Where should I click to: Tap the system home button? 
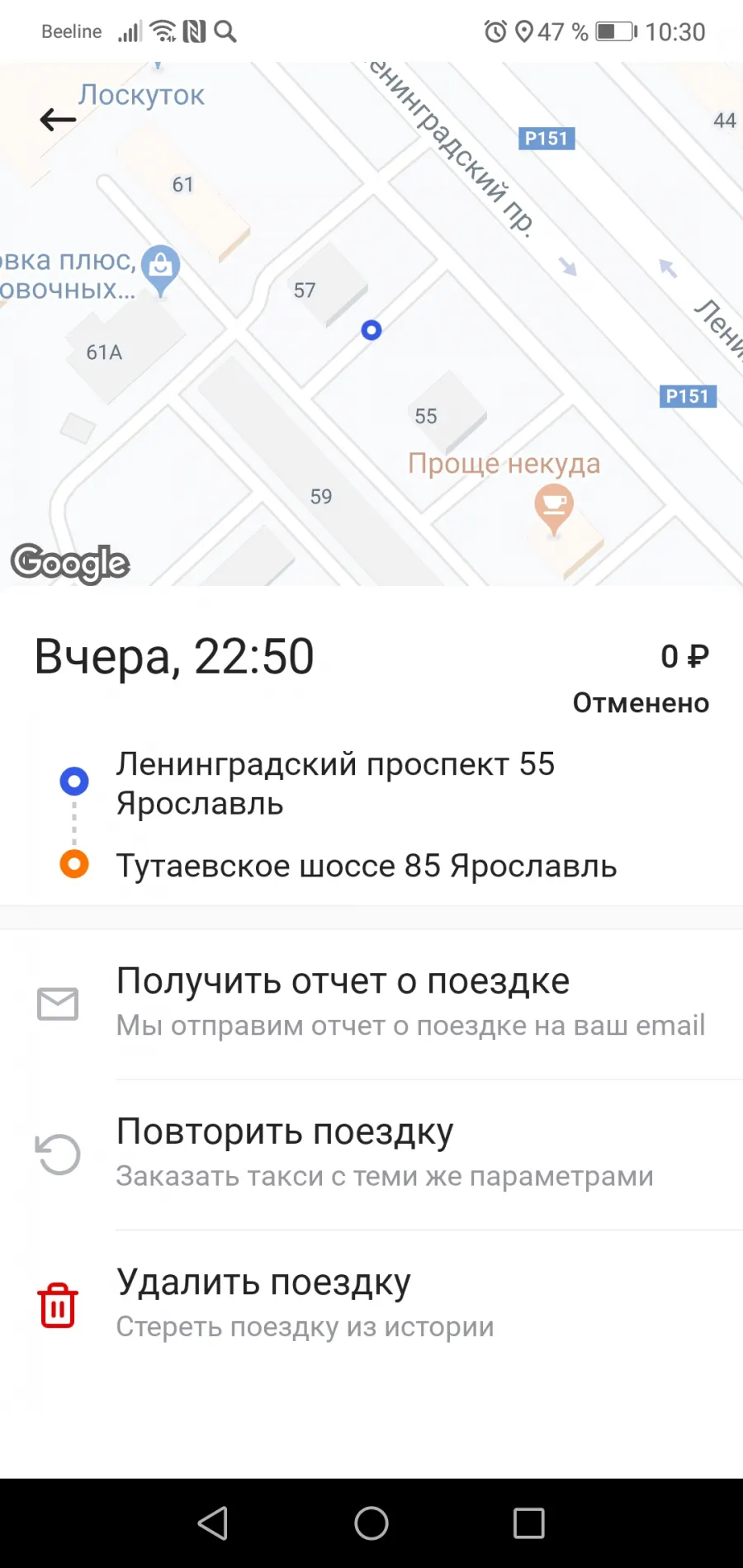pos(371,1523)
